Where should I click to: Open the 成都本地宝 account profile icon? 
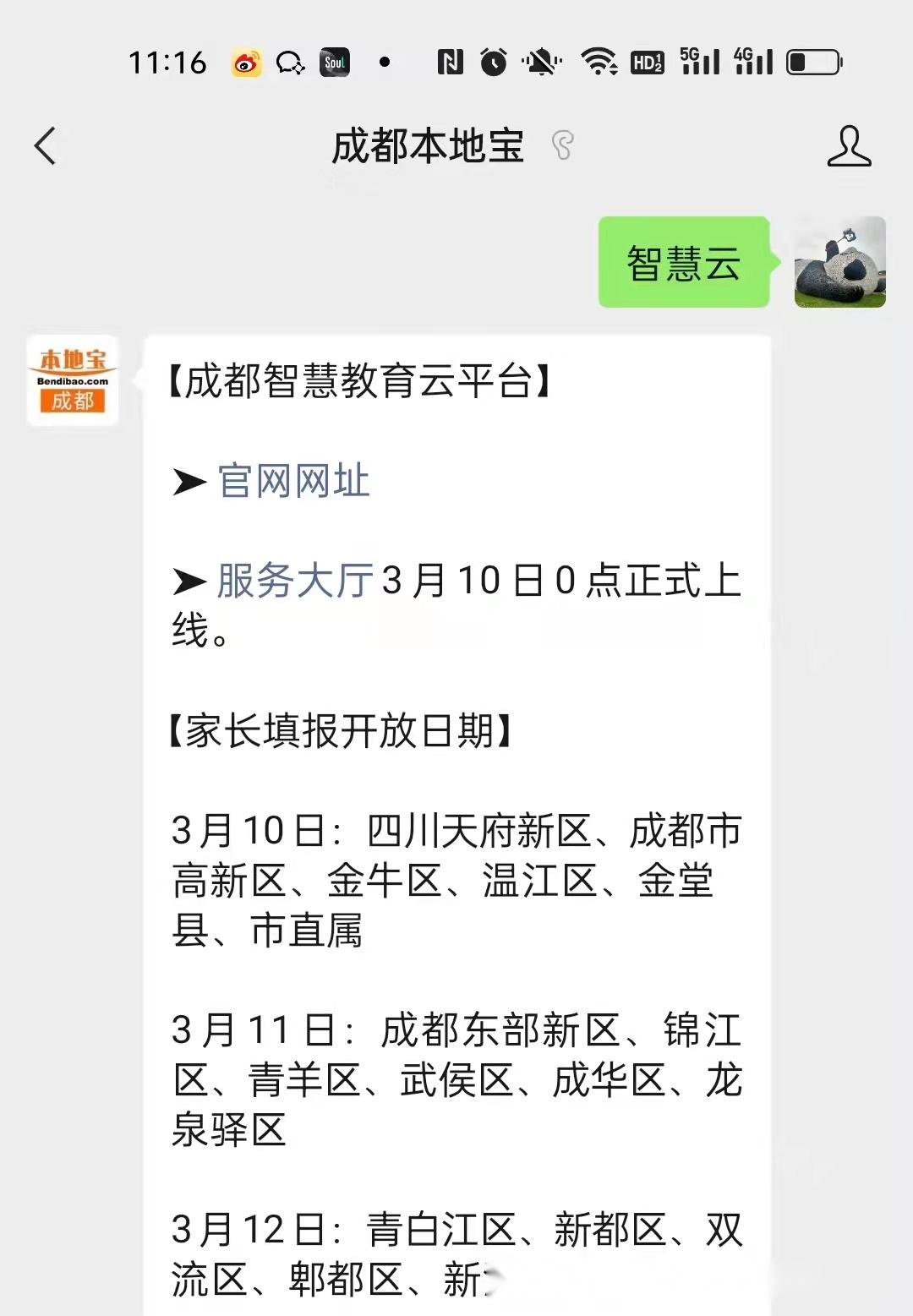848,146
